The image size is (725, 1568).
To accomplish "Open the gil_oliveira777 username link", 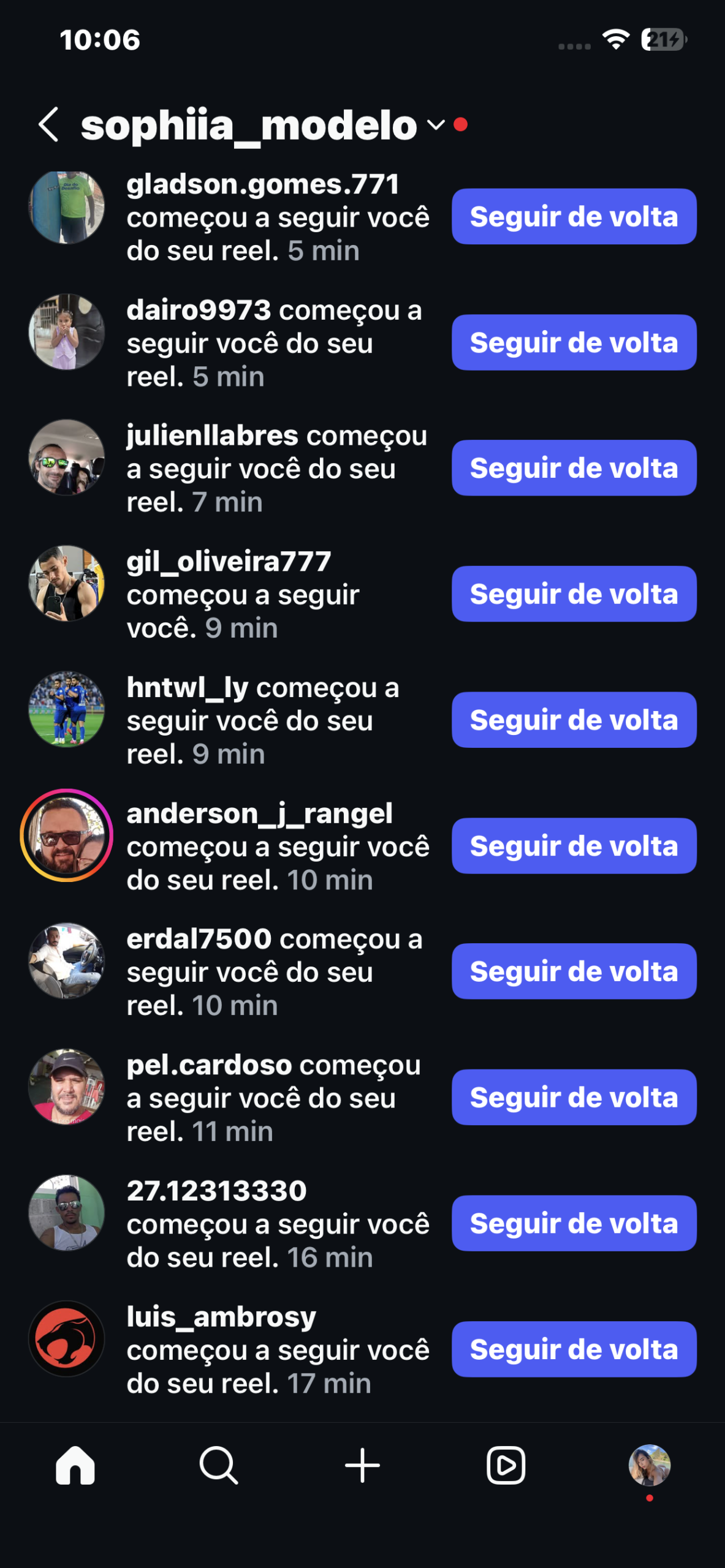I will point(229,562).
